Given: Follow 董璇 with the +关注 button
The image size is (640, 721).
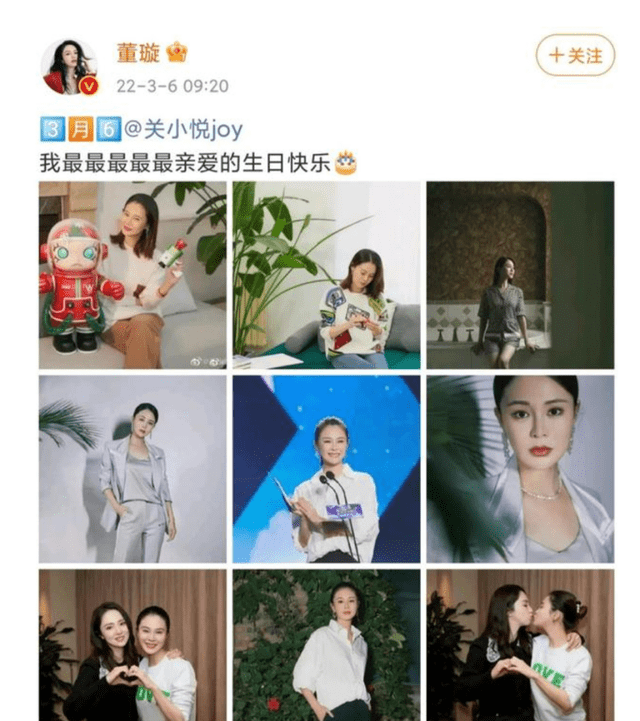Looking at the screenshot, I should pyautogui.click(x=574, y=56).
